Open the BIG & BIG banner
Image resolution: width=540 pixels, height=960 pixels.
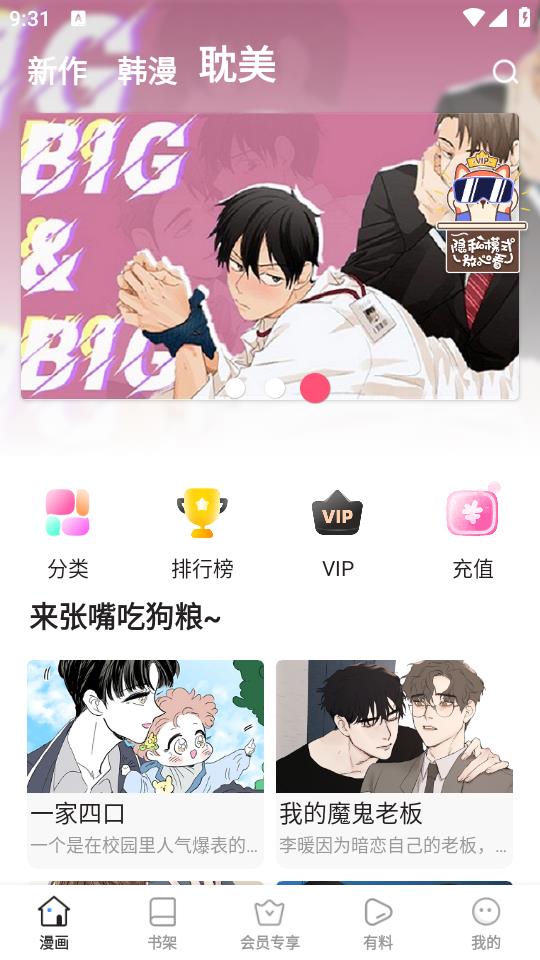pyautogui.click(x=269, y=256)
